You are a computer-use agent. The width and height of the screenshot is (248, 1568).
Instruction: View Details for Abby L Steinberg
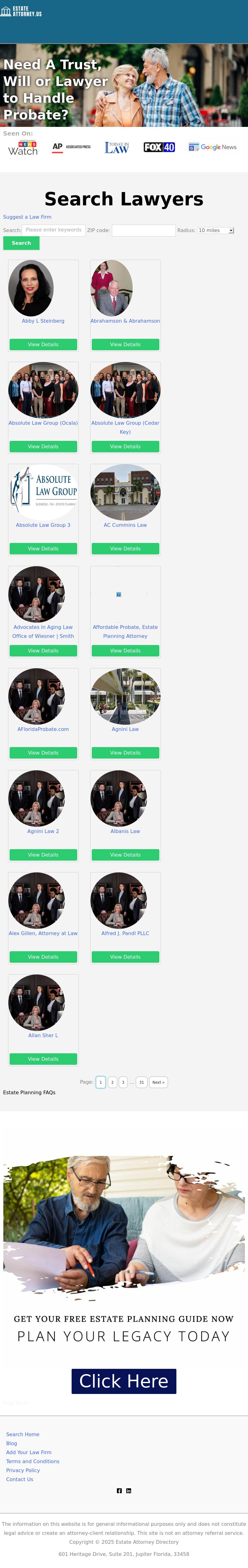click(x=43, y=344)
